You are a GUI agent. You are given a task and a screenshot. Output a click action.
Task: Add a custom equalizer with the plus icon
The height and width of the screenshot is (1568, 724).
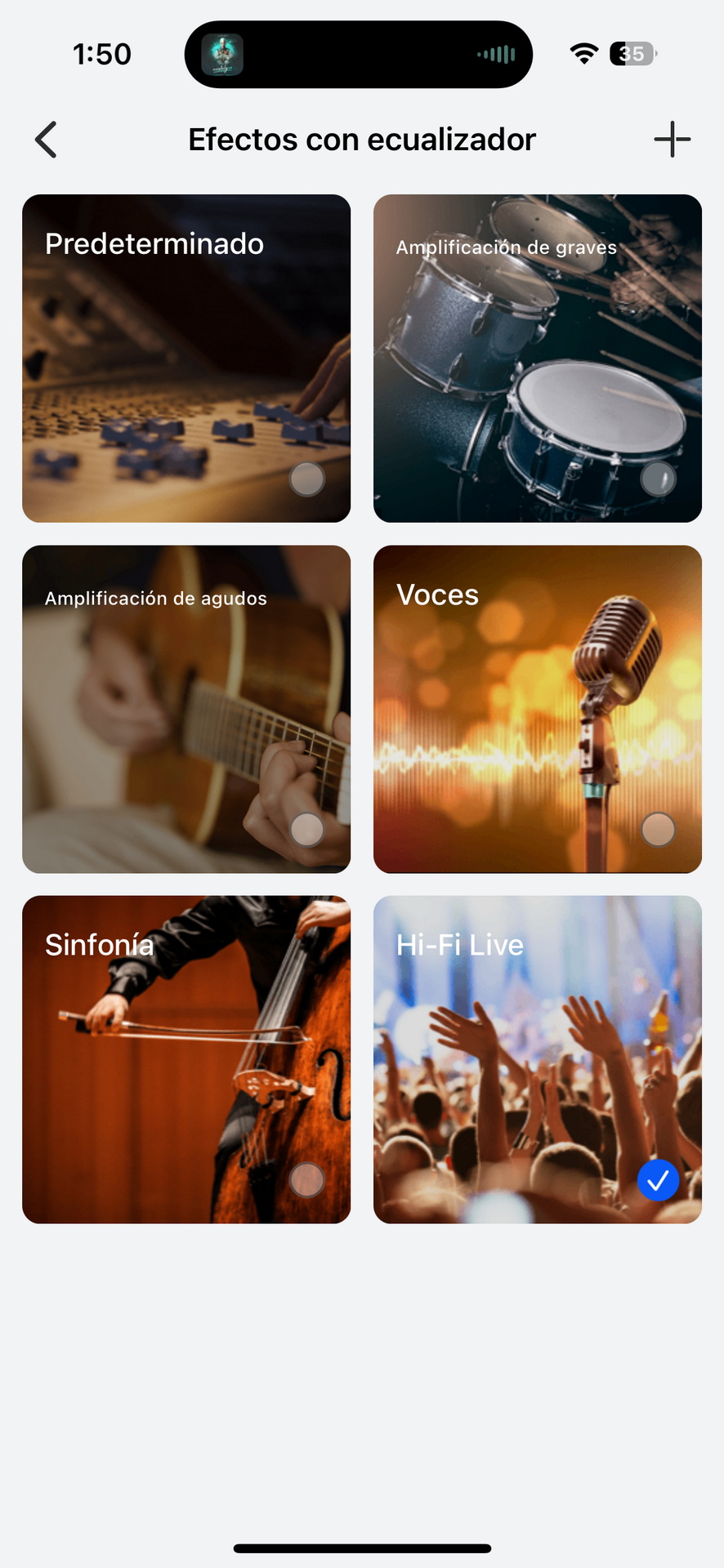[673, 140]
